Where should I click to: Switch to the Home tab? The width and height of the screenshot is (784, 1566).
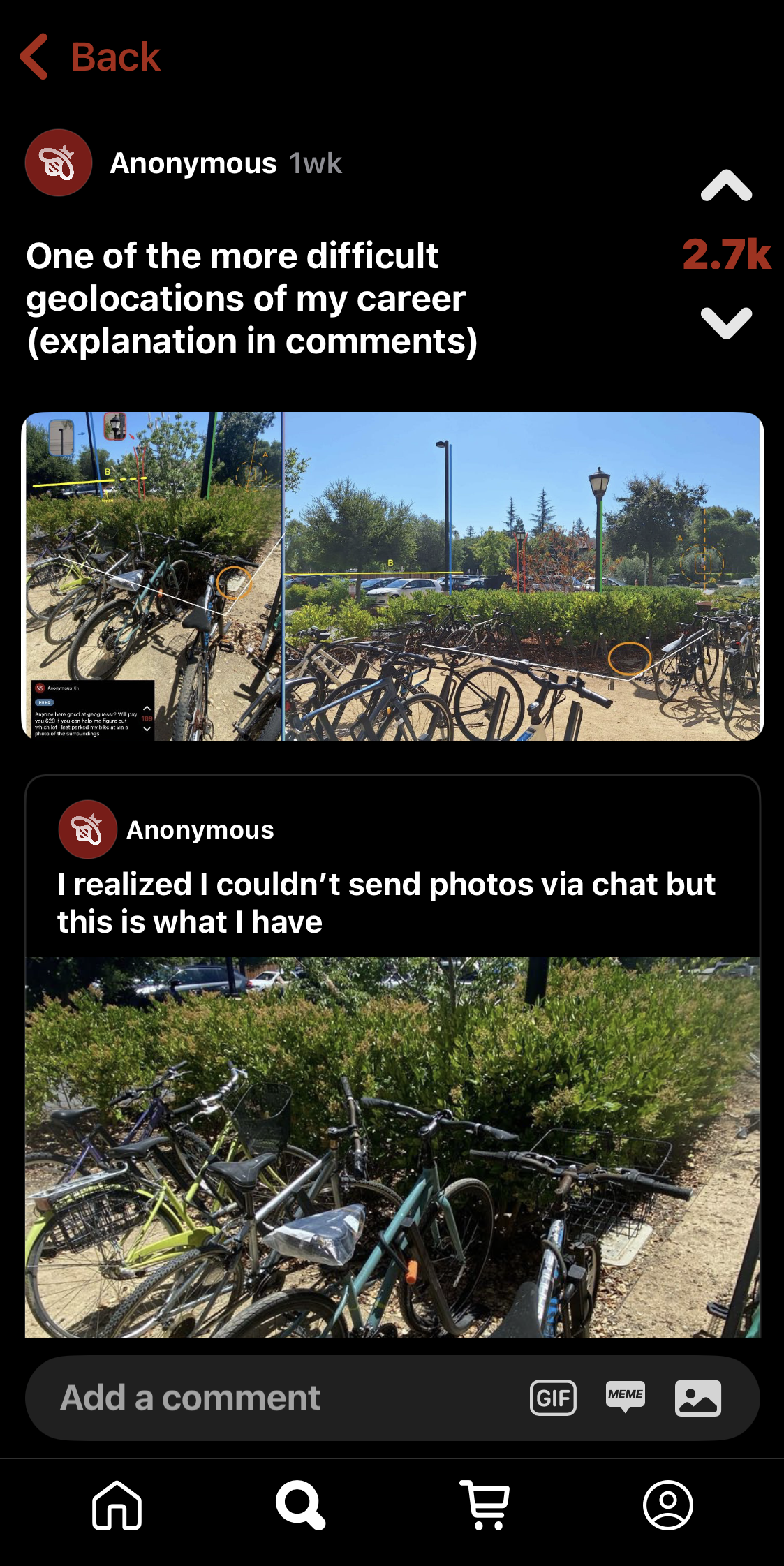coord(117,1505)
